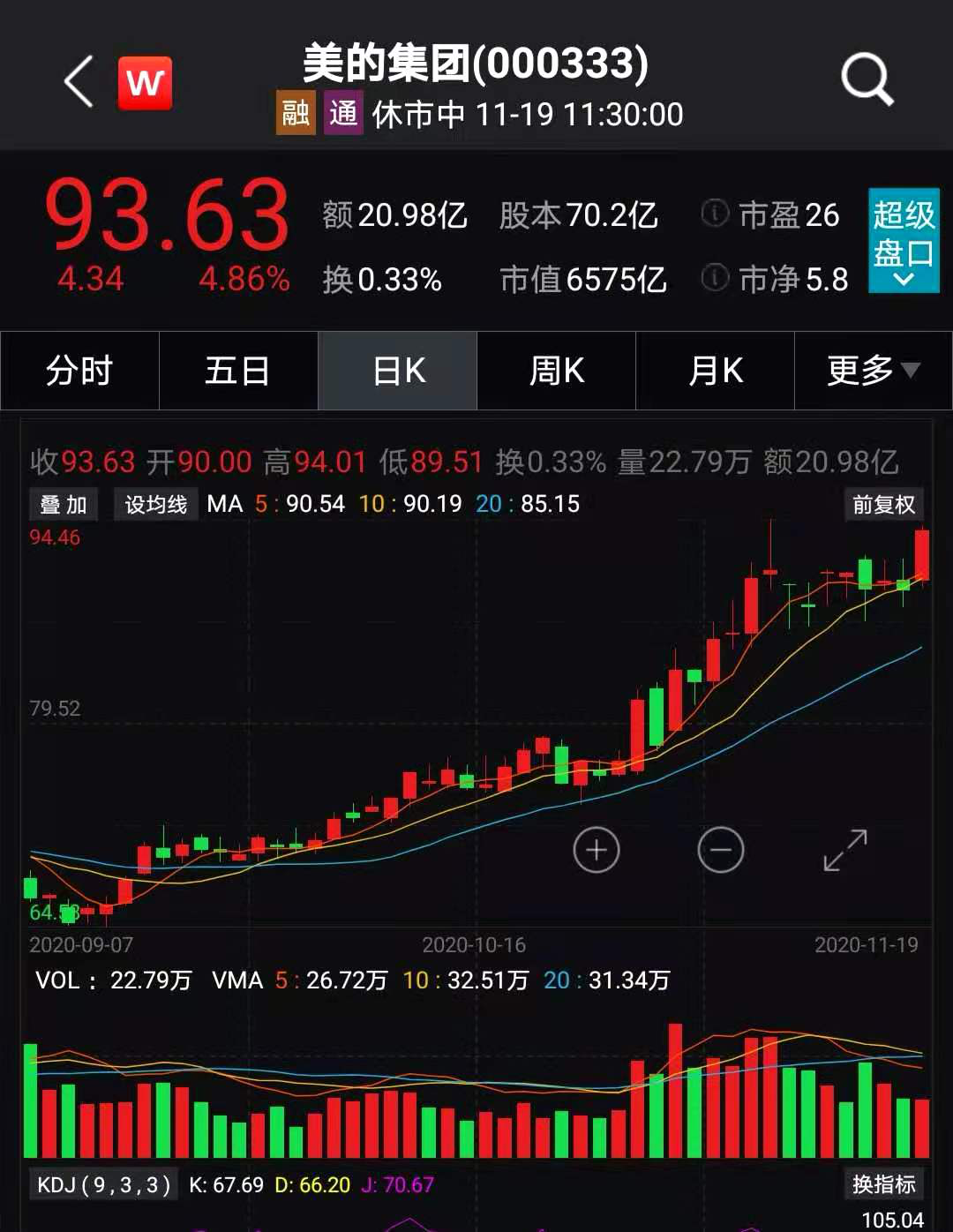Select the 月K monthly chart
Screen dimensions: 953x1232
coord(714,371)
